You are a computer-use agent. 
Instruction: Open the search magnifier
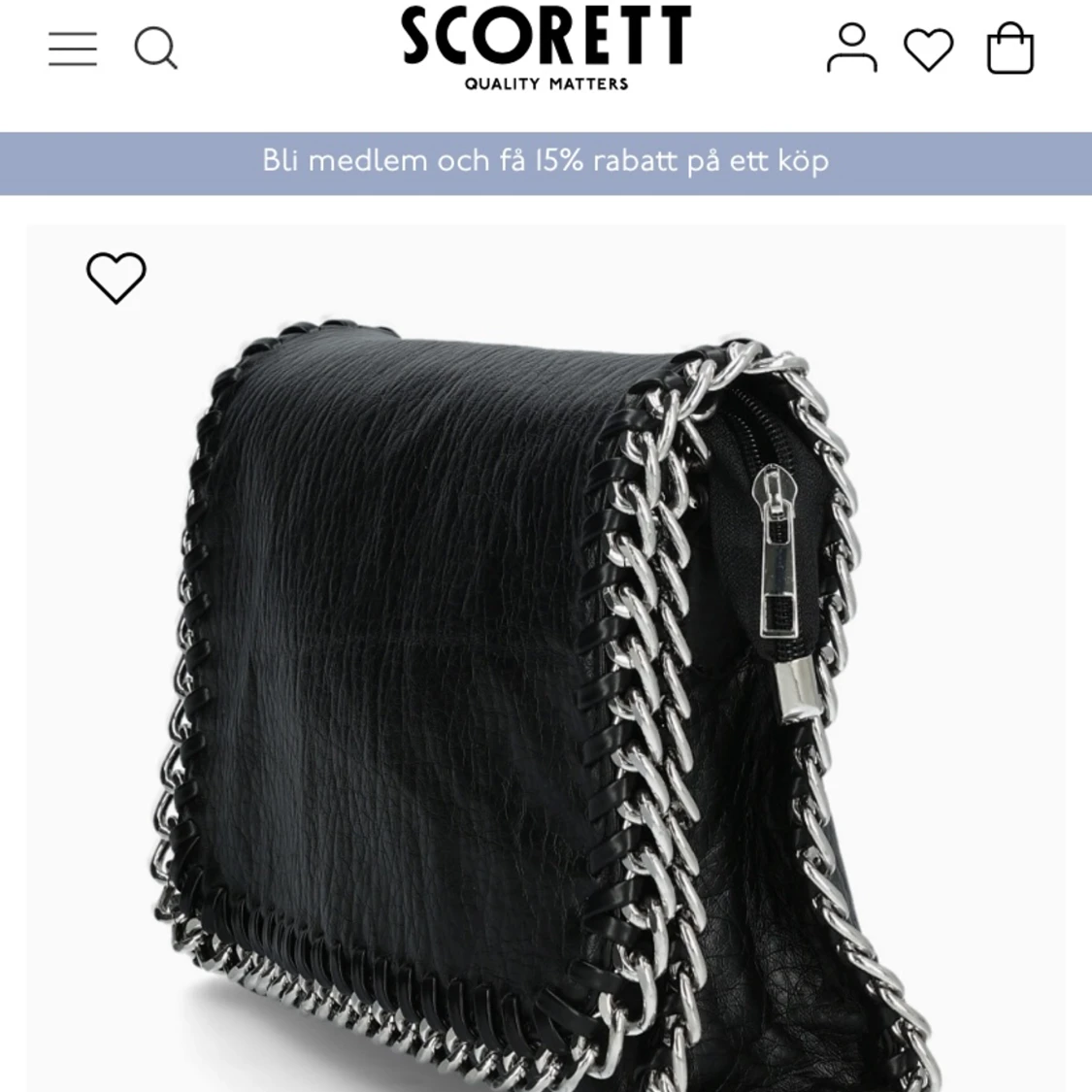155,49
